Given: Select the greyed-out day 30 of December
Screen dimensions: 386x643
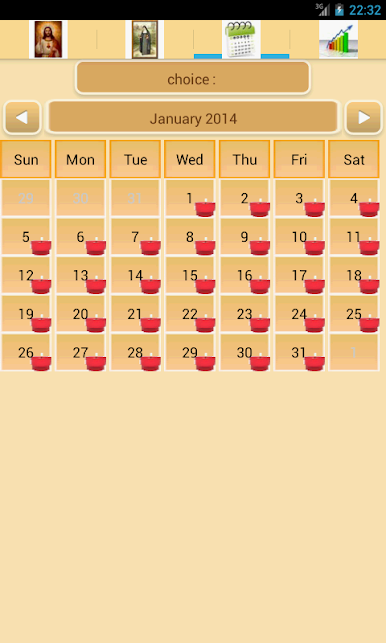Looking at the screenshot, I should pos(80,198).
